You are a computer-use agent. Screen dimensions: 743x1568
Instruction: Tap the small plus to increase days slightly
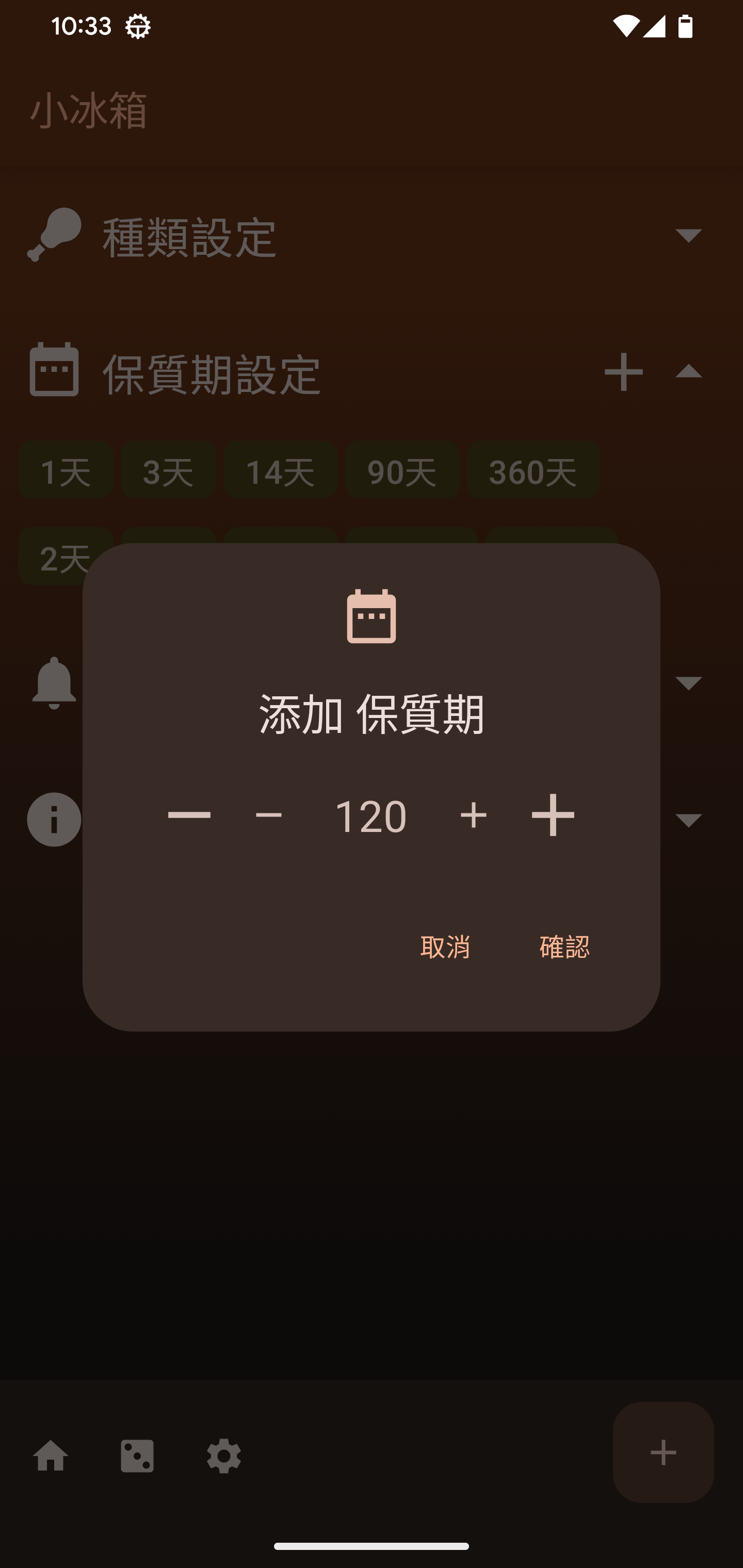point(474,815)
